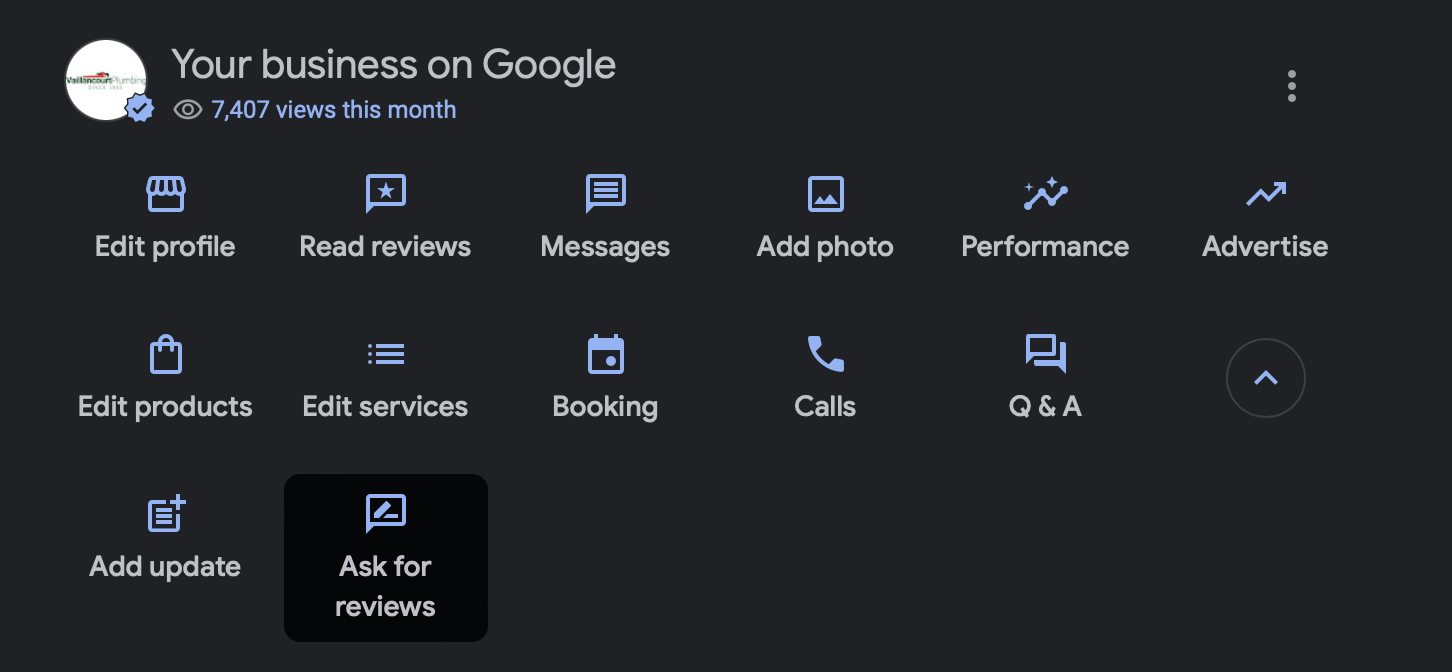View the Performance insights
Image resolution: width=1452 pixels, height=672 pixels.
(x=1045, y=218)
